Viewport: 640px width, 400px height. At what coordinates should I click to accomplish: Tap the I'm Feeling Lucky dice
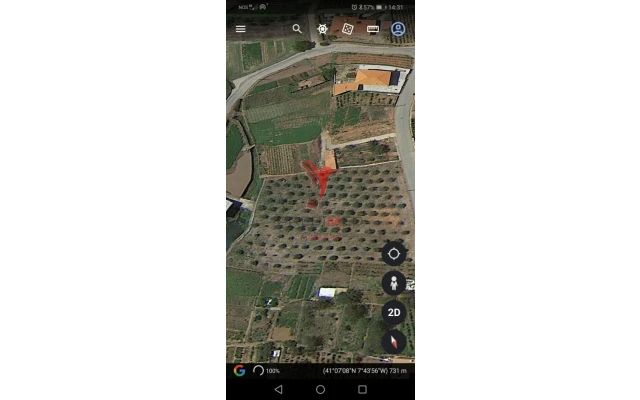(348, 29)
